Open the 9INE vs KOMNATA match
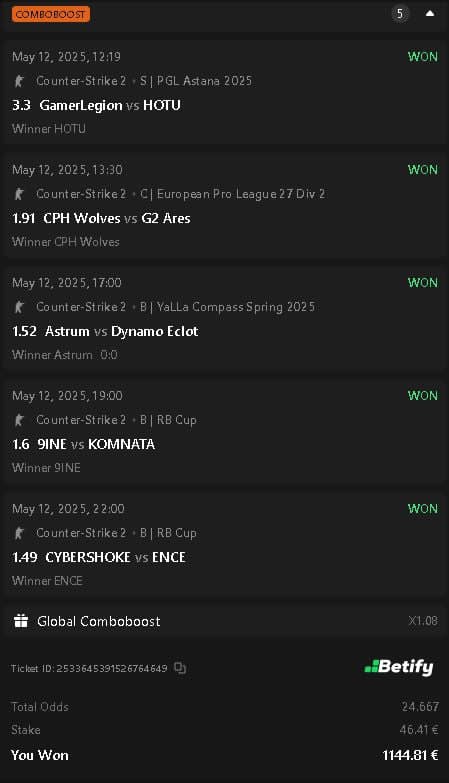The image size is (449, 783). (x=96, y=444)
